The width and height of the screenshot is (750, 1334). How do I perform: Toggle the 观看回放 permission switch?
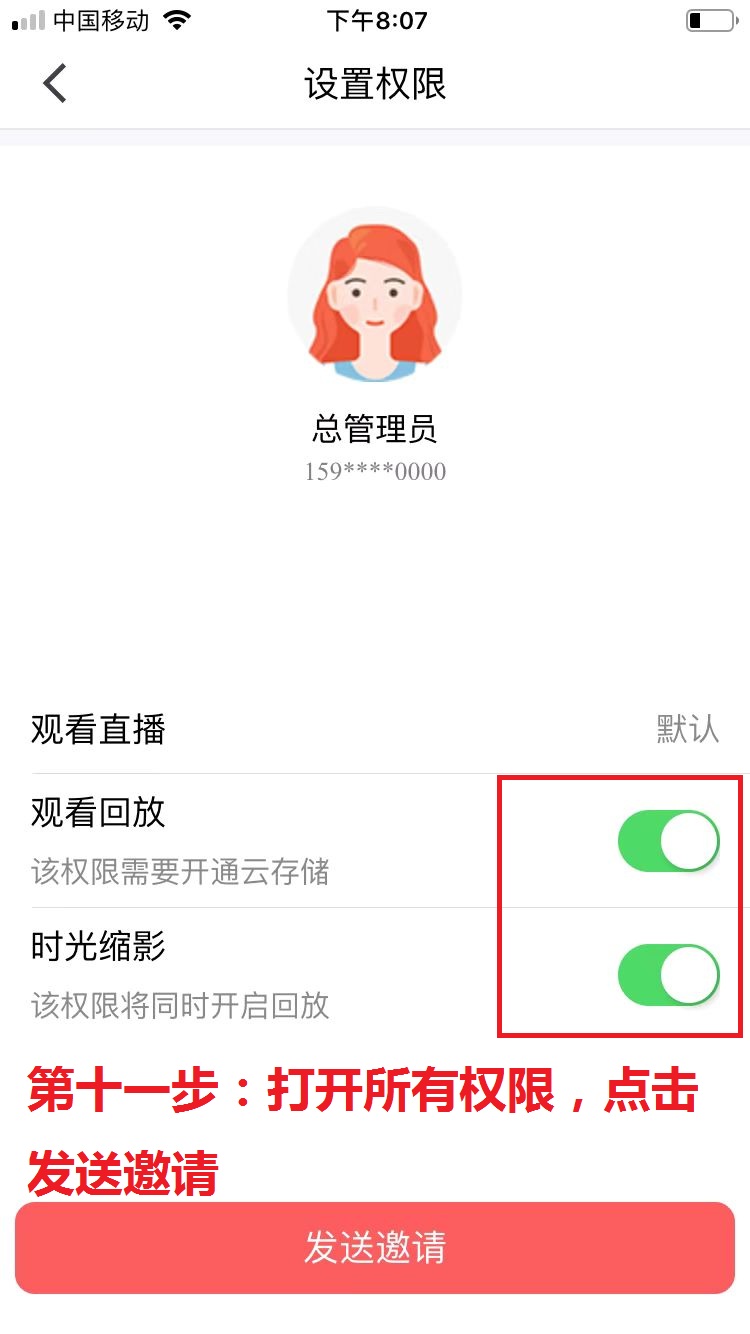669,841
